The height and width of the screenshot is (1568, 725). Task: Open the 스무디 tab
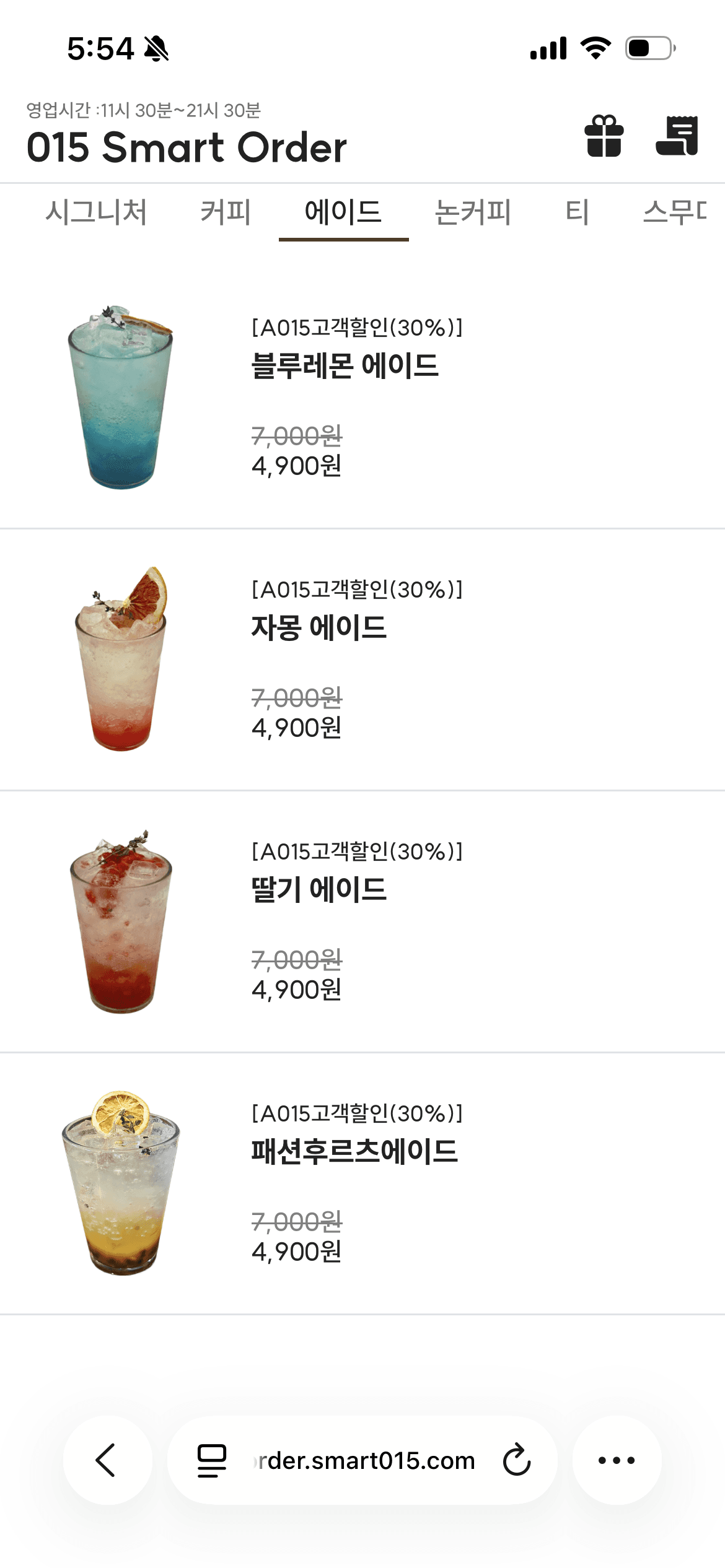pyautogui.click(x=675, y=212)
